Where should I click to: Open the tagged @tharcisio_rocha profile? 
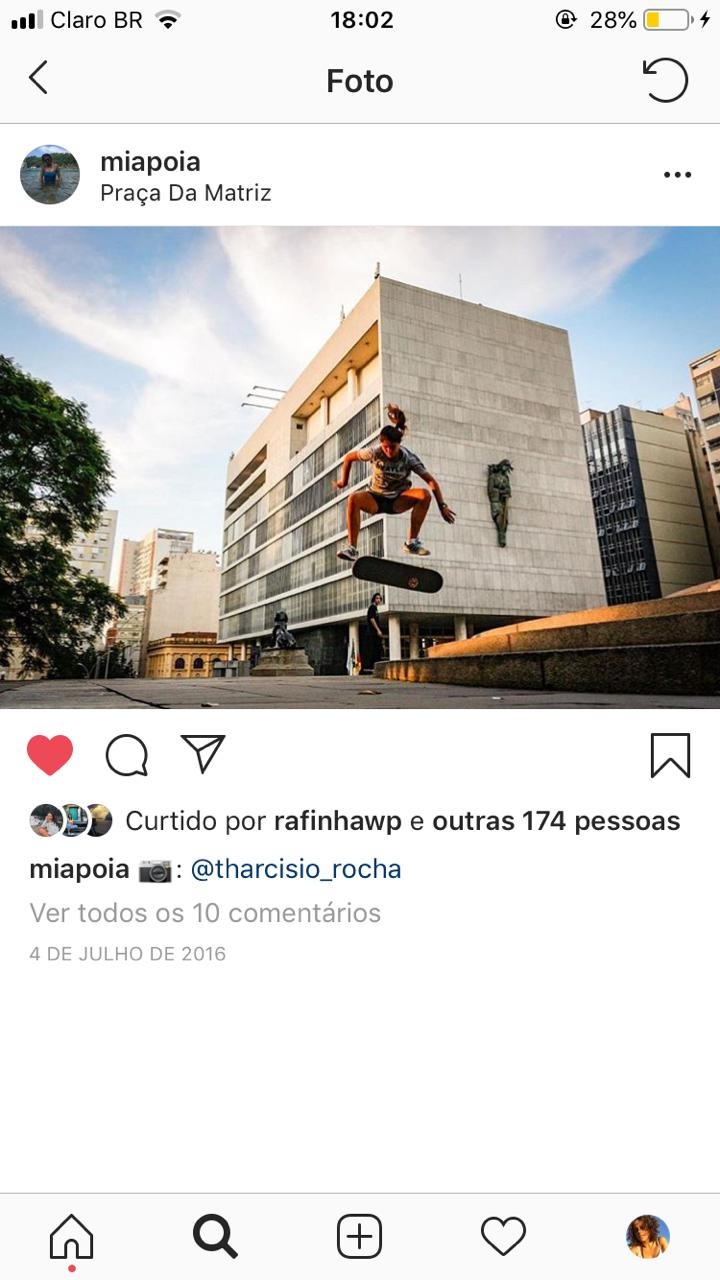[296, 869]
